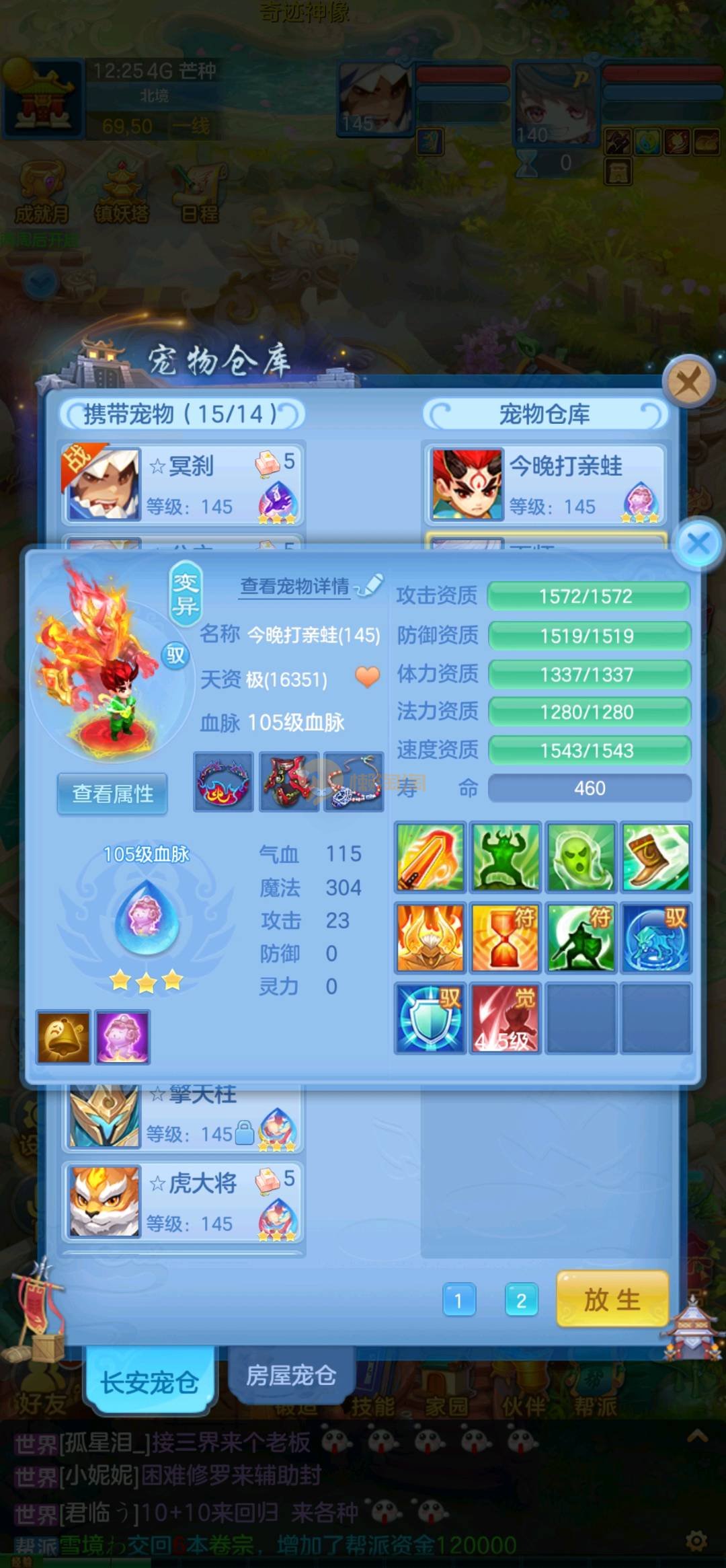Image resolution: width=726 pixels, height=1568 pixels.
Task: Close the pet detail popup
Action: point(698,543)
